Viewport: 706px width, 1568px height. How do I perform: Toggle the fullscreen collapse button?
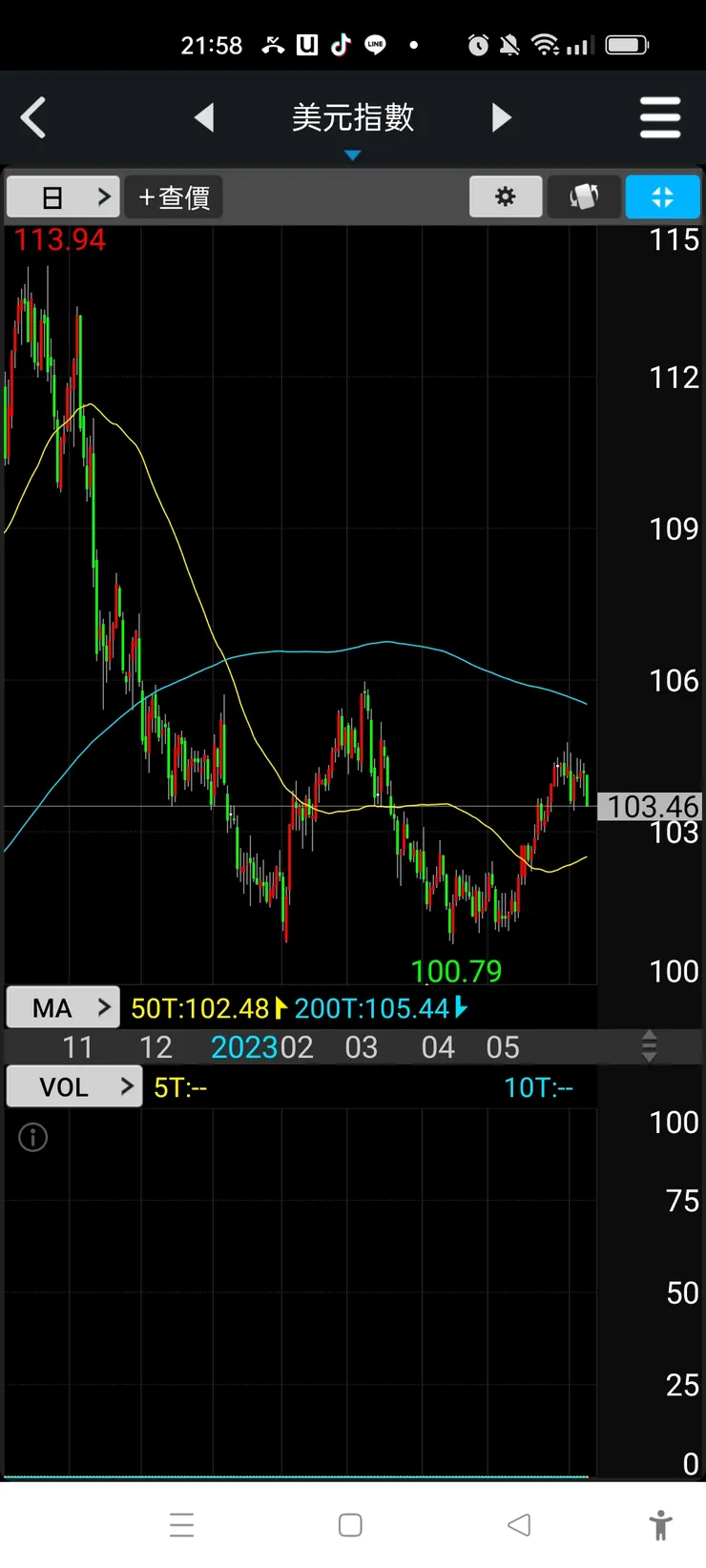(662, 197)
